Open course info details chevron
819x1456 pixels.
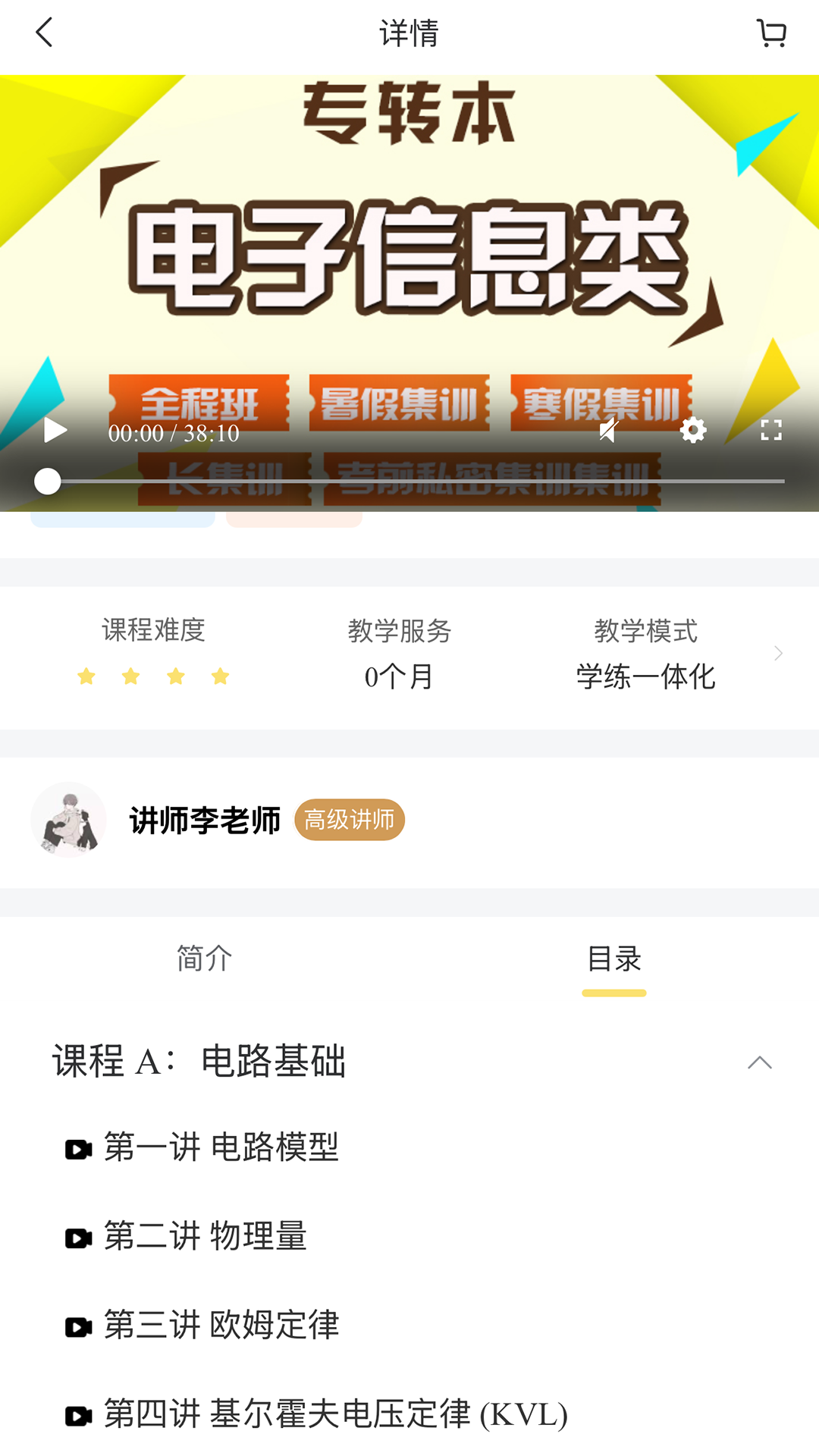coord(778,654)
